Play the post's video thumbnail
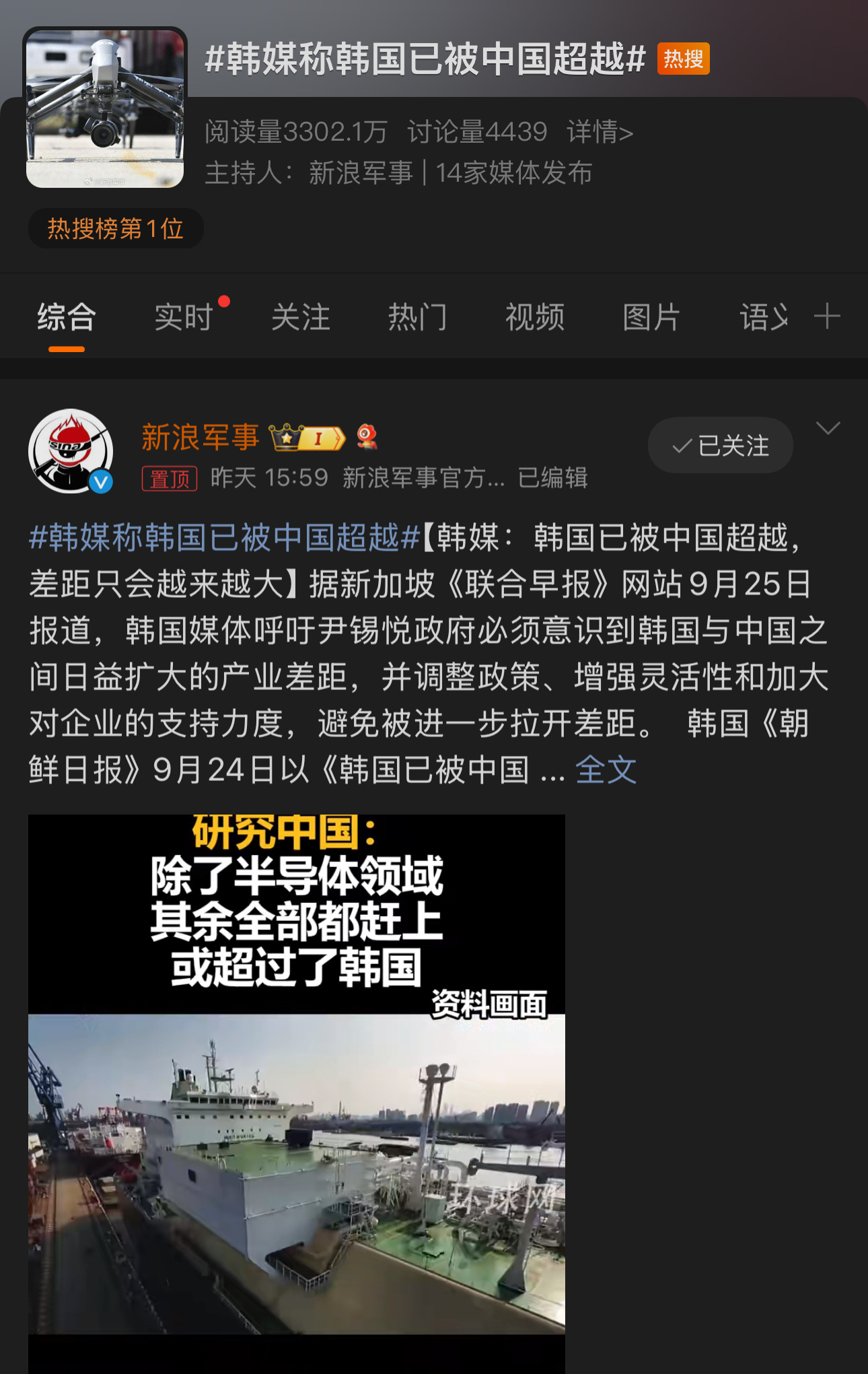 click(297, 1091)
